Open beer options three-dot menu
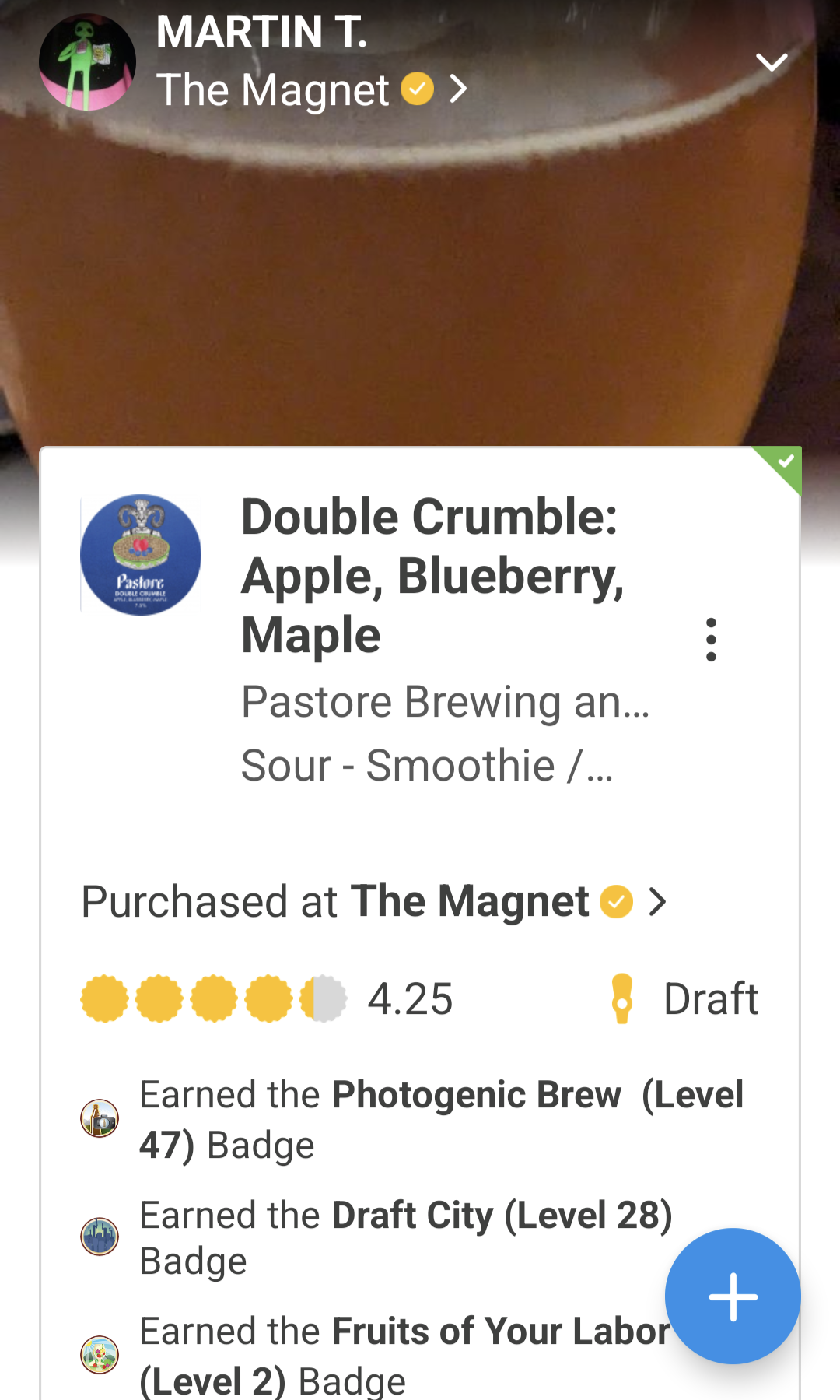Image resolution: width=840 pixels, height=1400 pixels. (x=710, y=640)
